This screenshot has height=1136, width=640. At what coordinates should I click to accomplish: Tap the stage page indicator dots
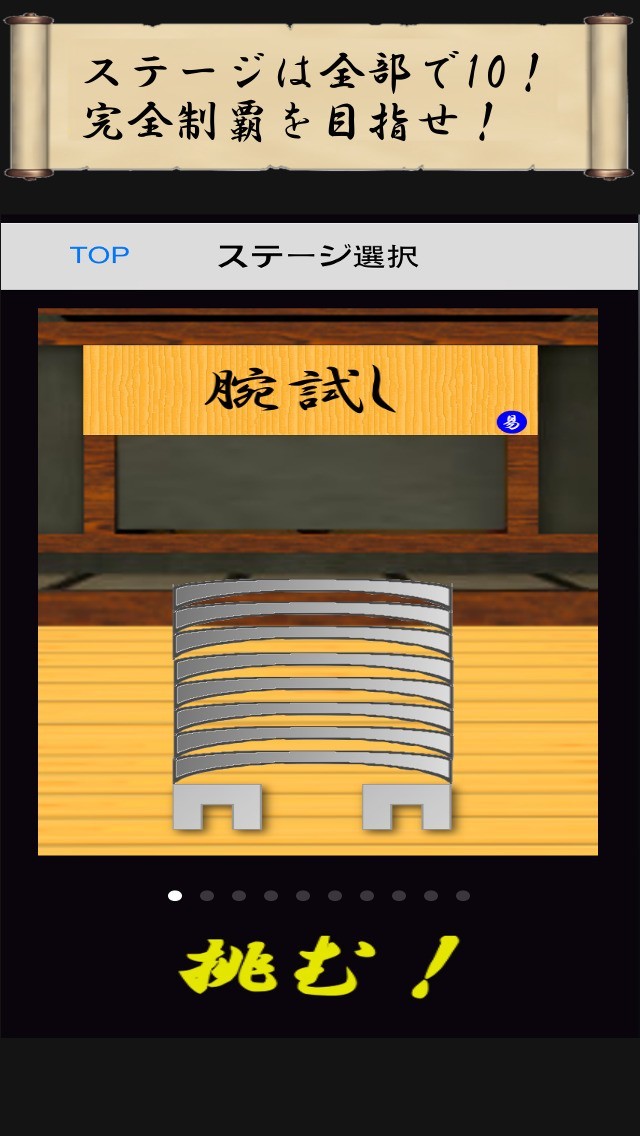pos(318,896)
